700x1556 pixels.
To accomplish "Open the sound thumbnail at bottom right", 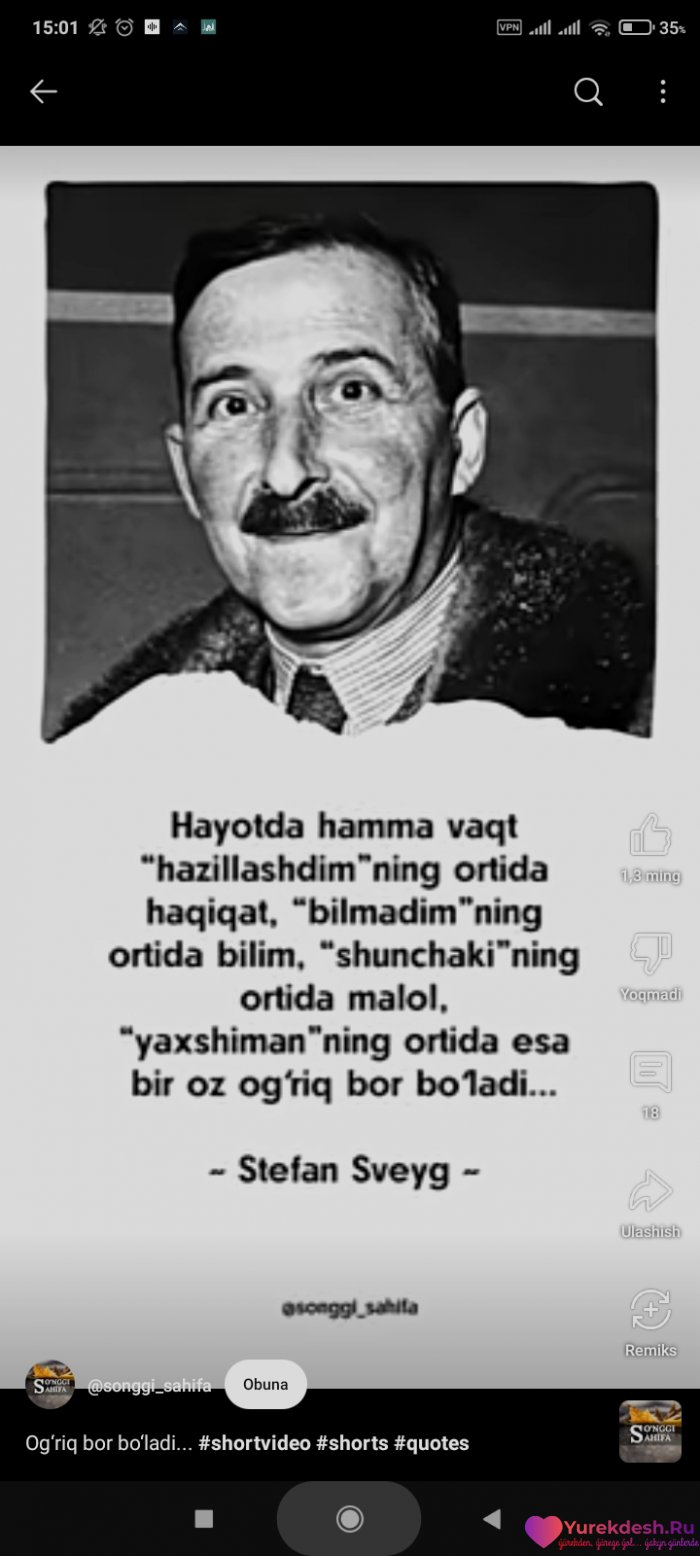I will pos(650,1431).
